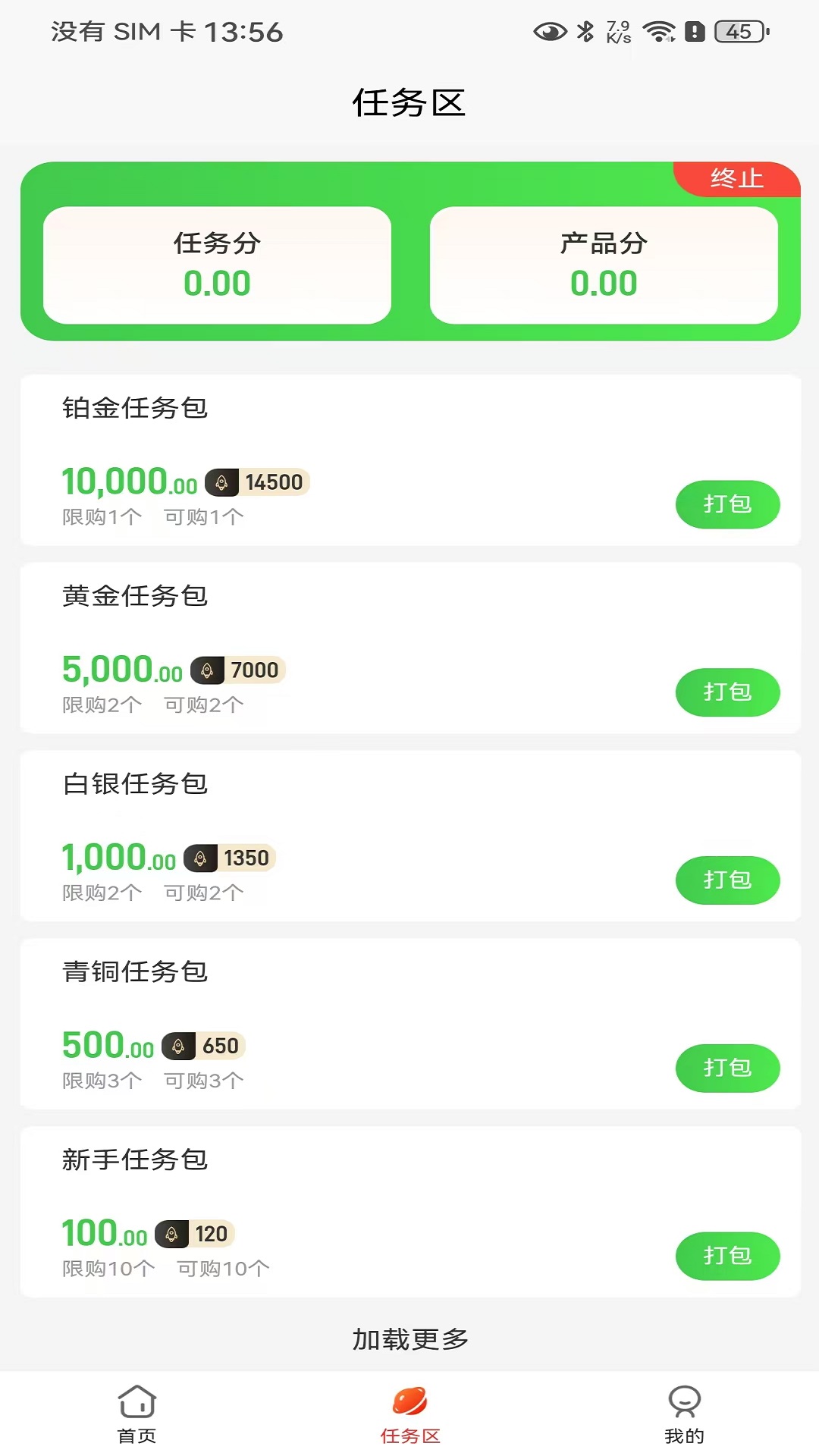This screenshot has height=1456, width=819.
Task: Click 打包 on 新手任务包
Action: point(727,1256)
